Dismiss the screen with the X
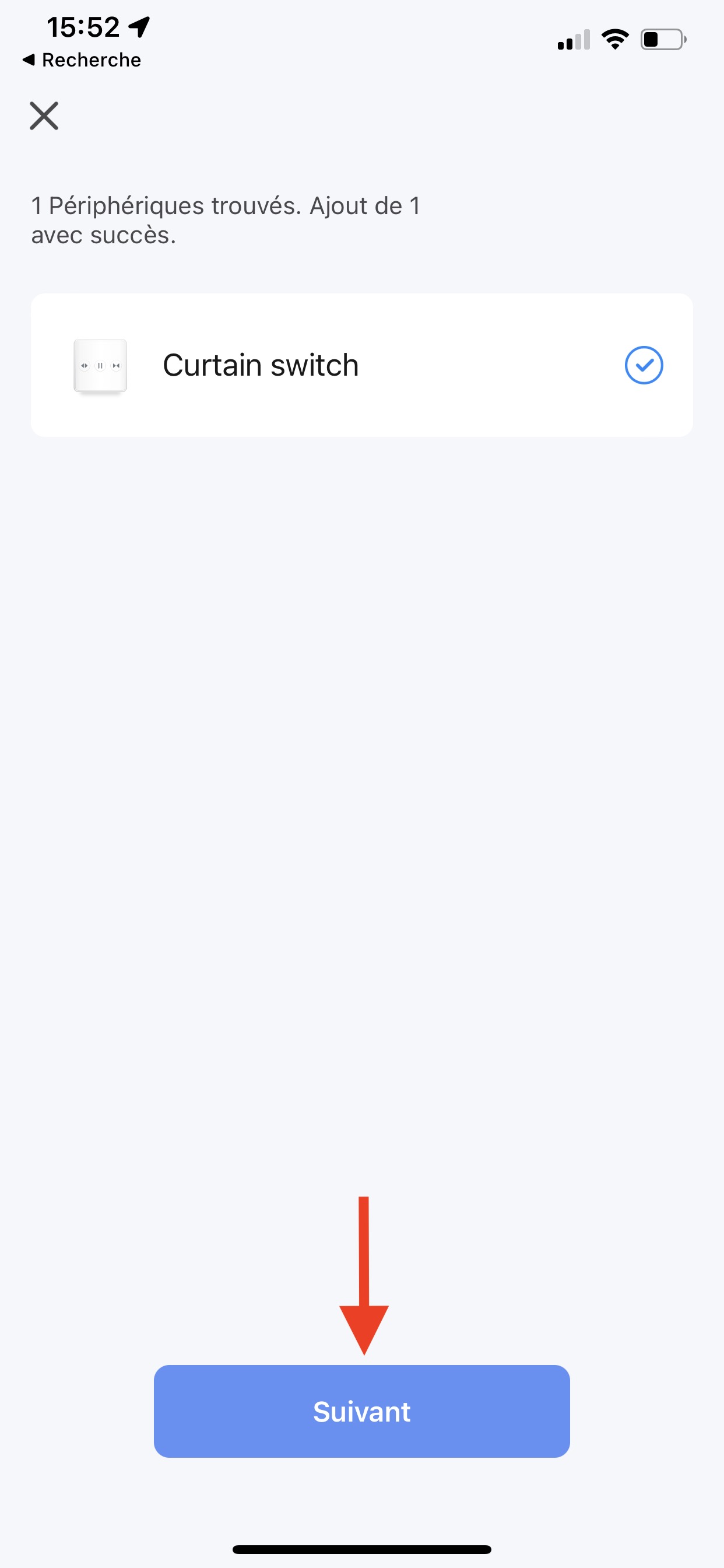 44,116
